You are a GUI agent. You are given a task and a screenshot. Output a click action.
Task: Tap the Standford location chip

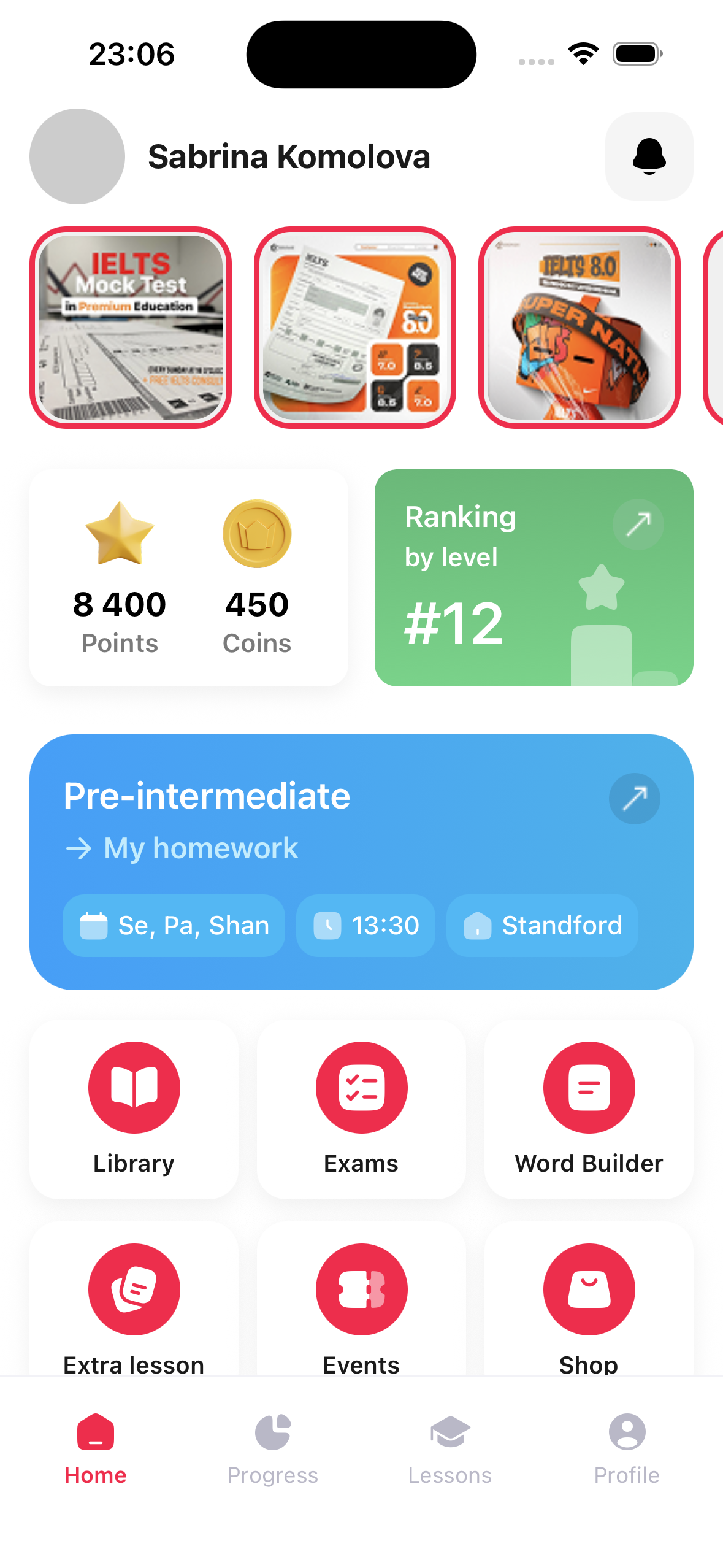541,925
